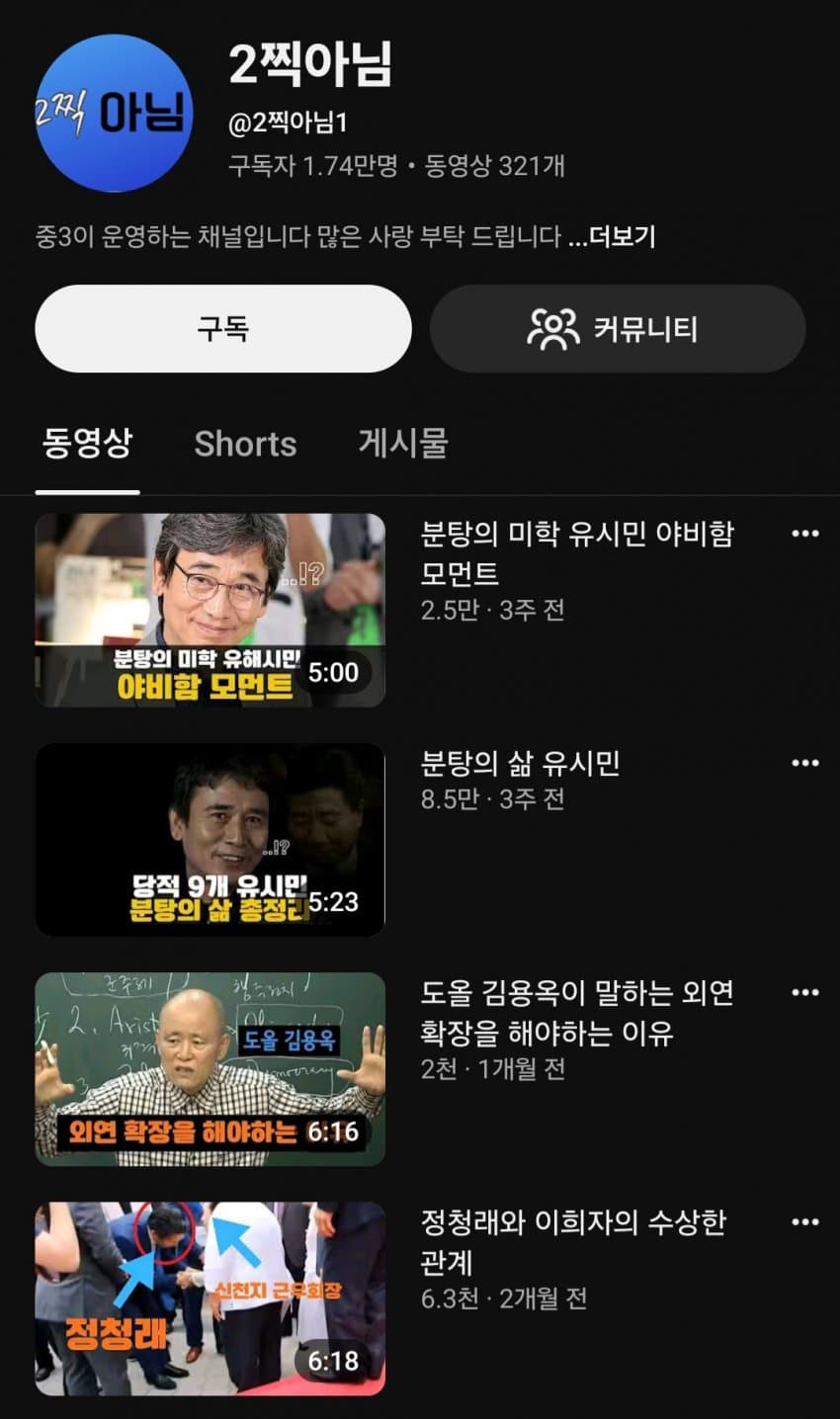Screen dimensions: 840x1419
Task: Switch to the 게시물 tab
Action: pos(403,443)
